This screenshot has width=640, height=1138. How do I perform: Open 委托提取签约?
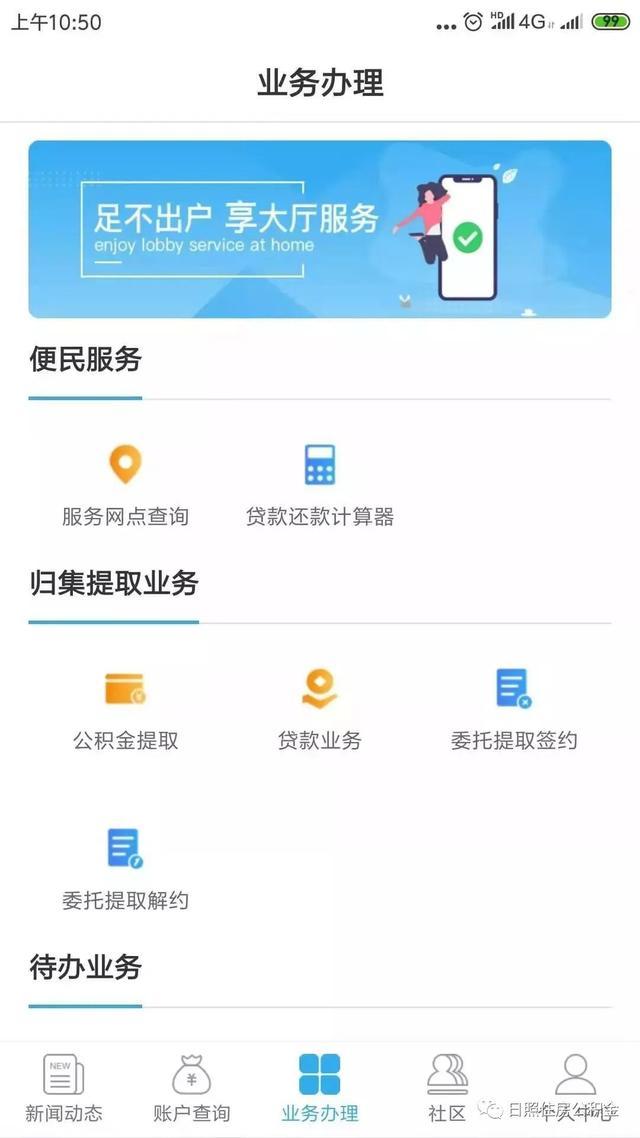point(514,708)
